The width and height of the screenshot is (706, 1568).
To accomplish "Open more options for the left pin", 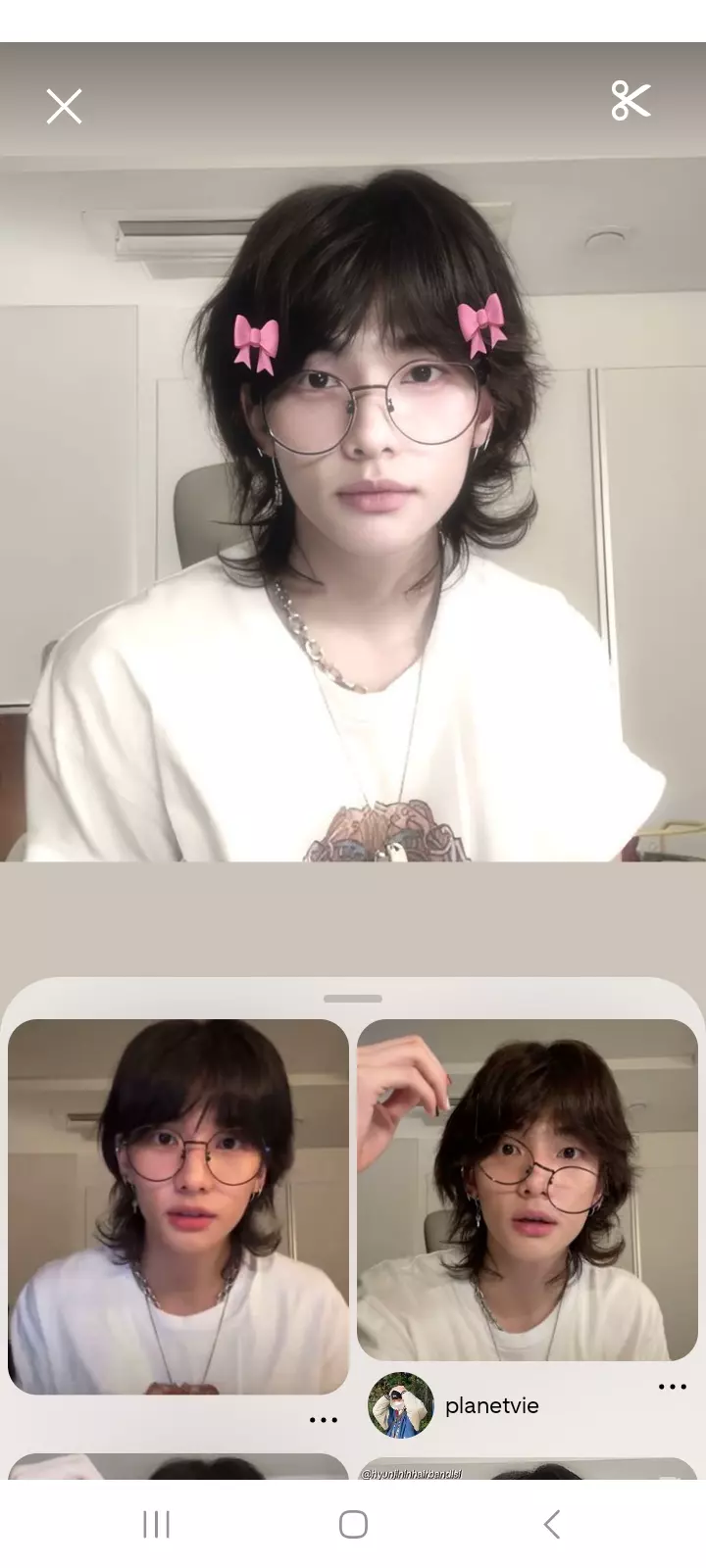I will point(323,1419).
